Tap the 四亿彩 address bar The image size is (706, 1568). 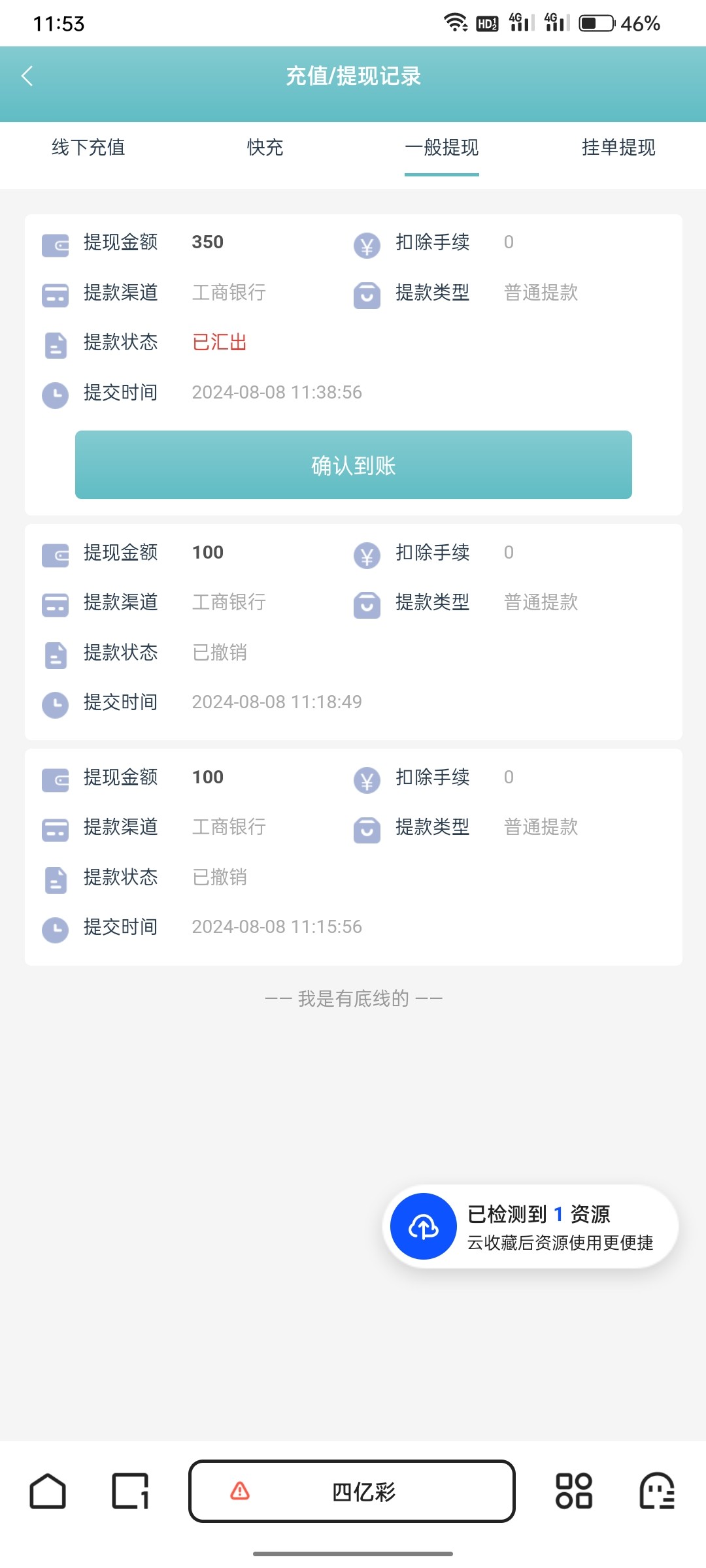(x=352, y=1491)
